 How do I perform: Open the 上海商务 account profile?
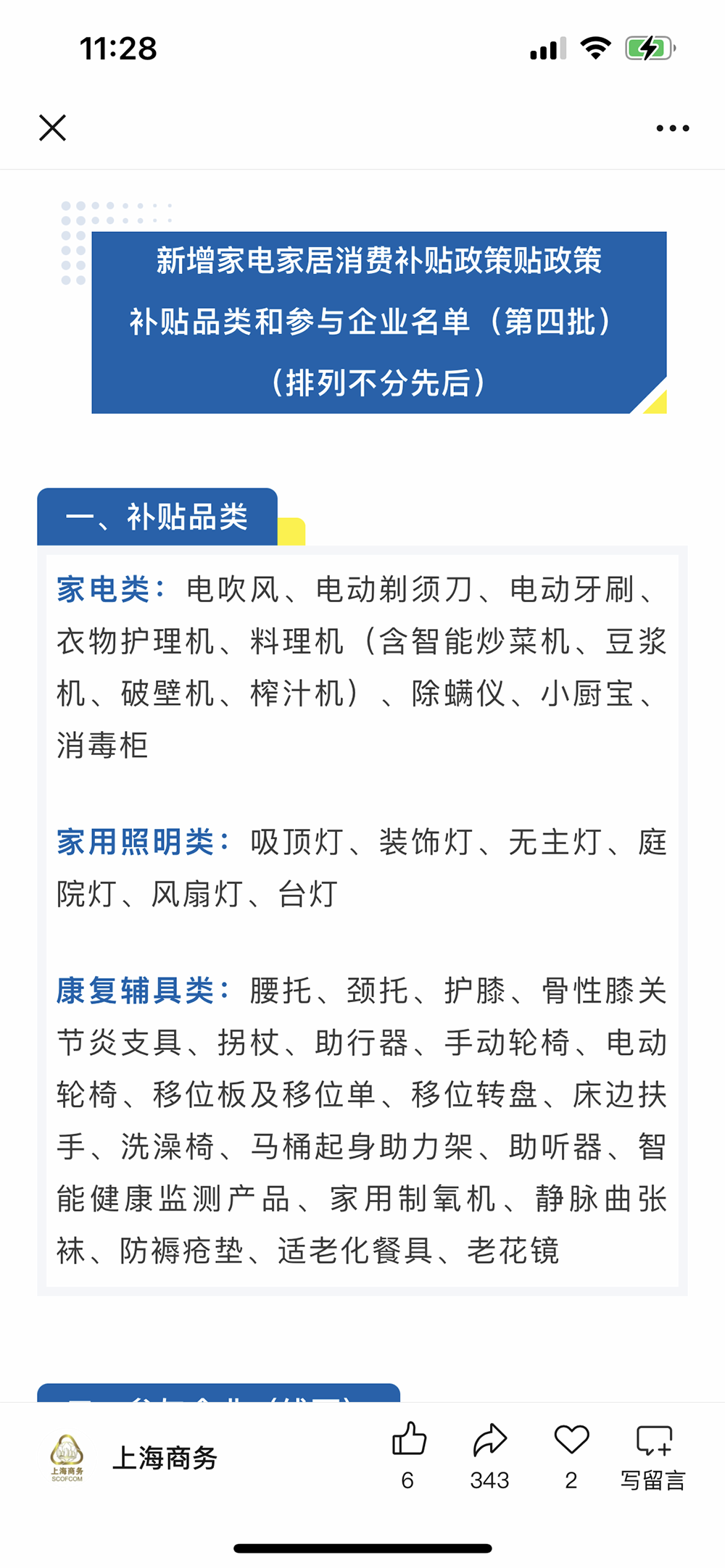tap(164, 1458)
